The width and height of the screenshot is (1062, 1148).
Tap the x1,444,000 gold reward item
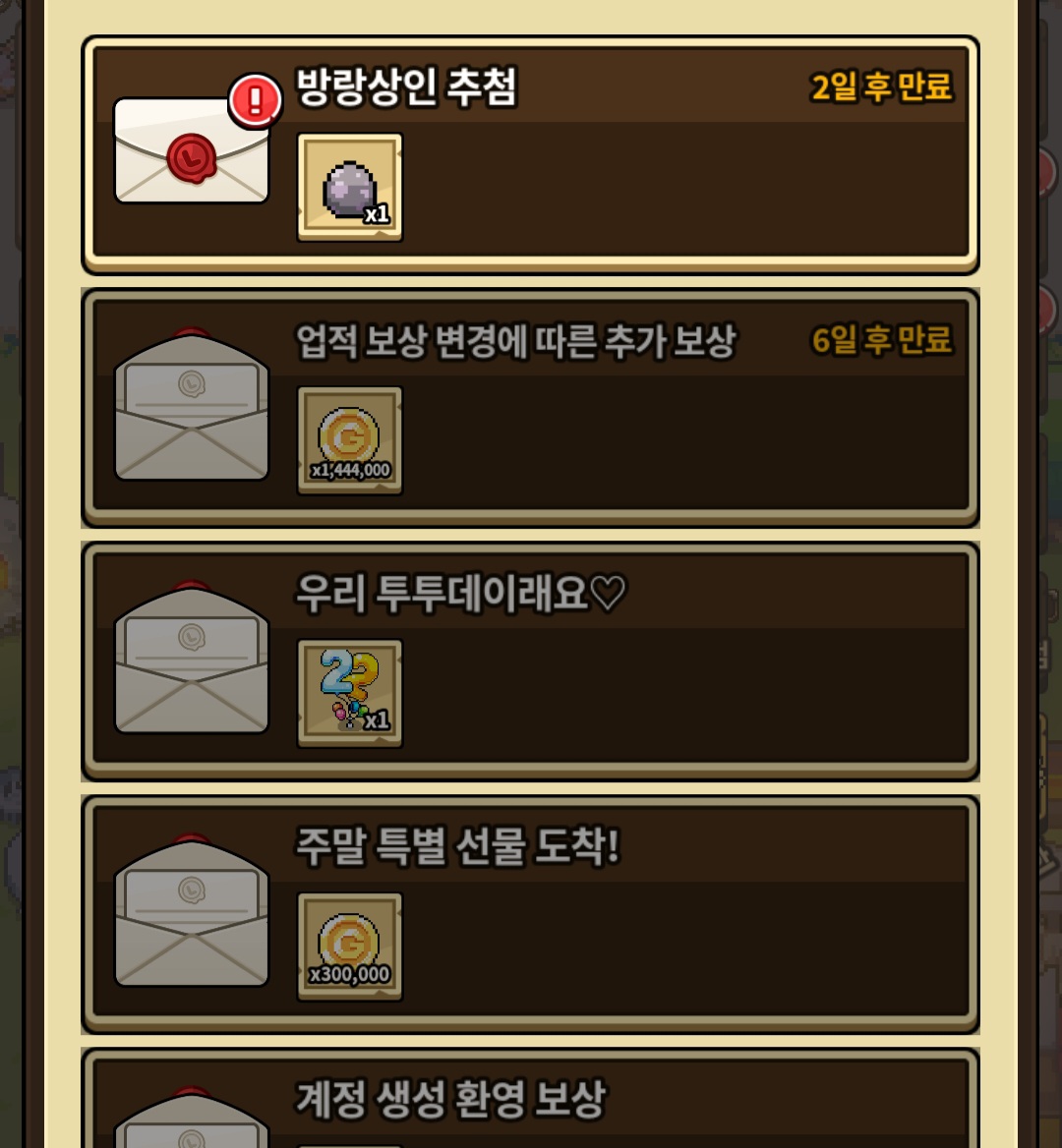pyautogui.click(x=350, y=440)
